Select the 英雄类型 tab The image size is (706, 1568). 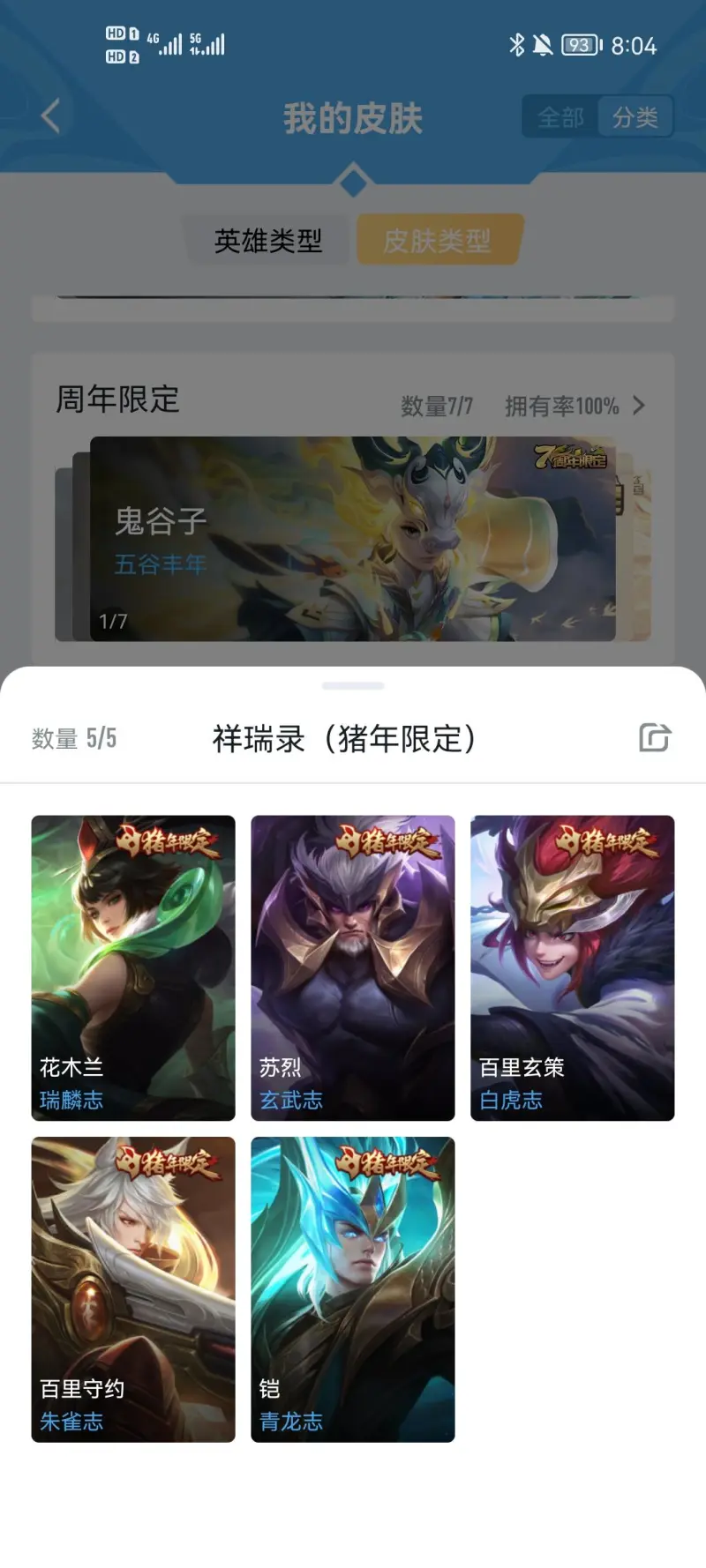[268, 241]
